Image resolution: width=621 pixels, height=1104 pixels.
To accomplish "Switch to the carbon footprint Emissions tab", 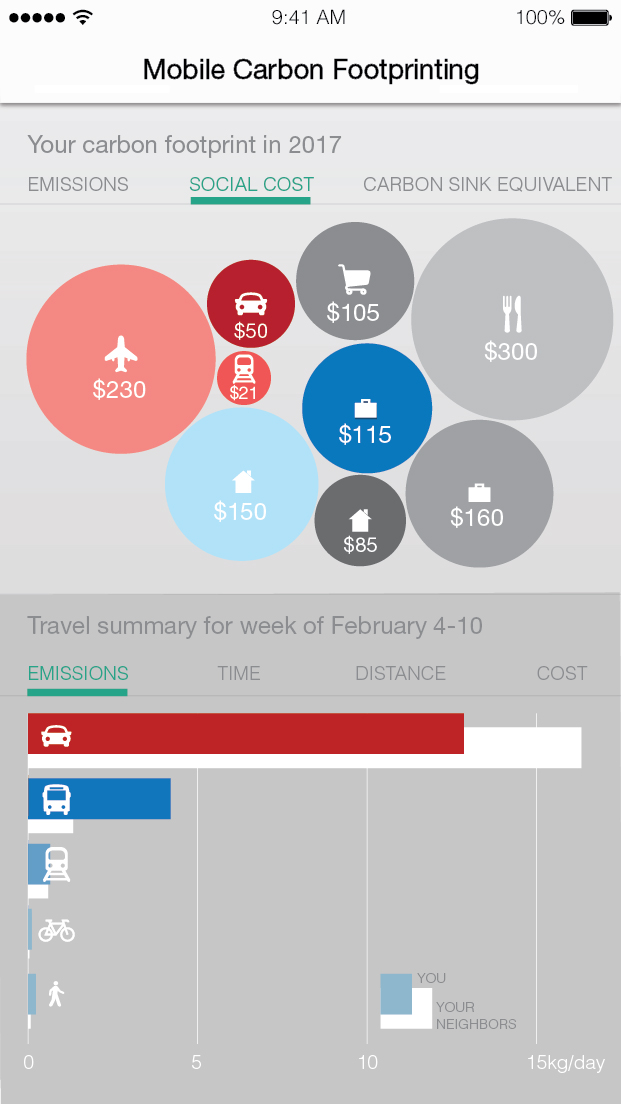I will tap(78, 184).
